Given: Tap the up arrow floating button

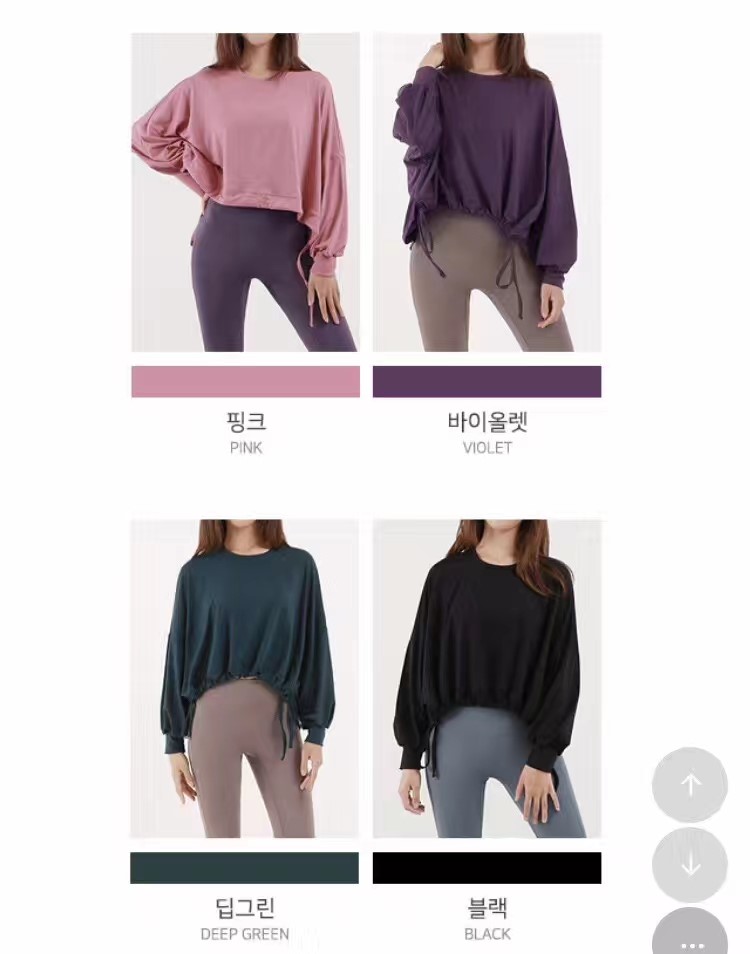Looking at the screenshot, I should coord(690,785).
